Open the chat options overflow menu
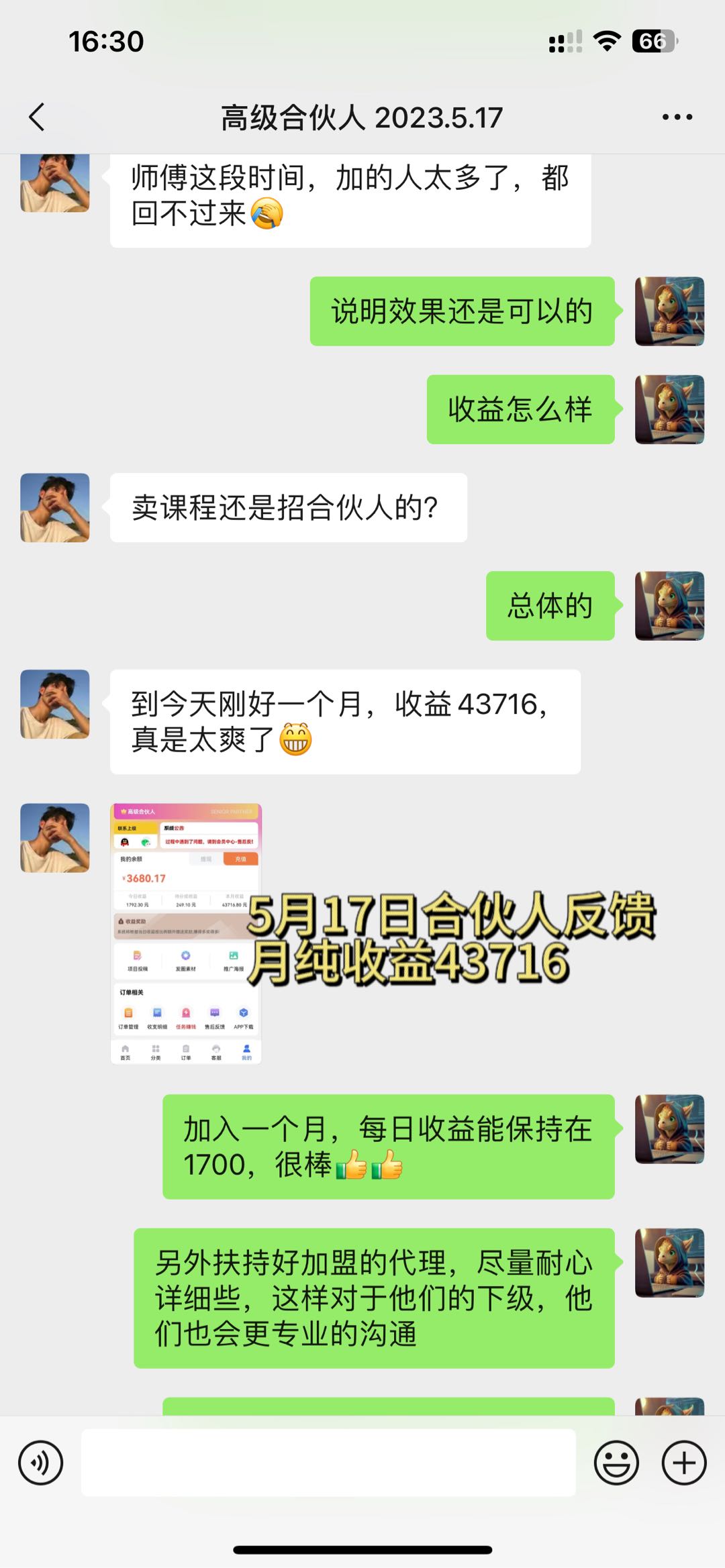725x1568 pixels. (x=677, y=117)
